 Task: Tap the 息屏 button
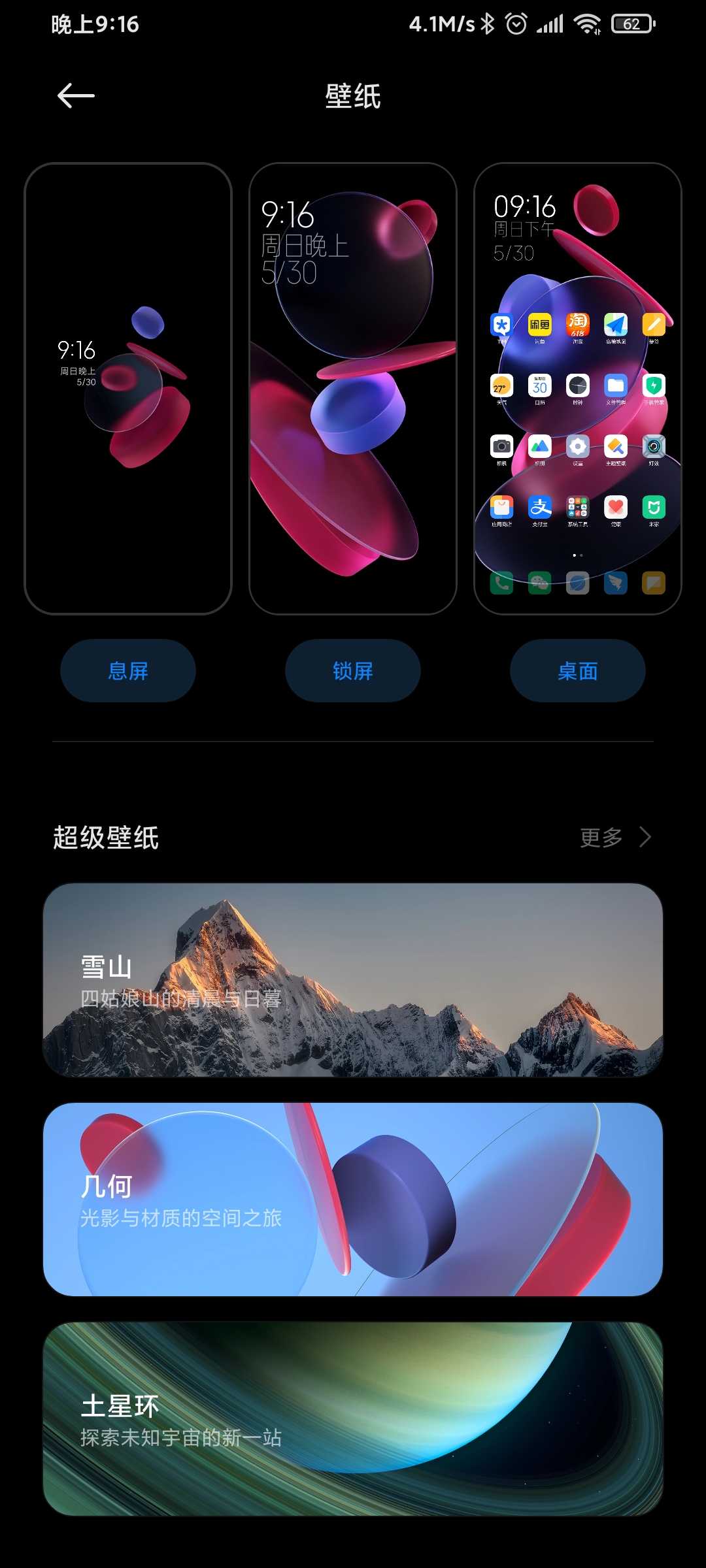[x=128, y=671]
